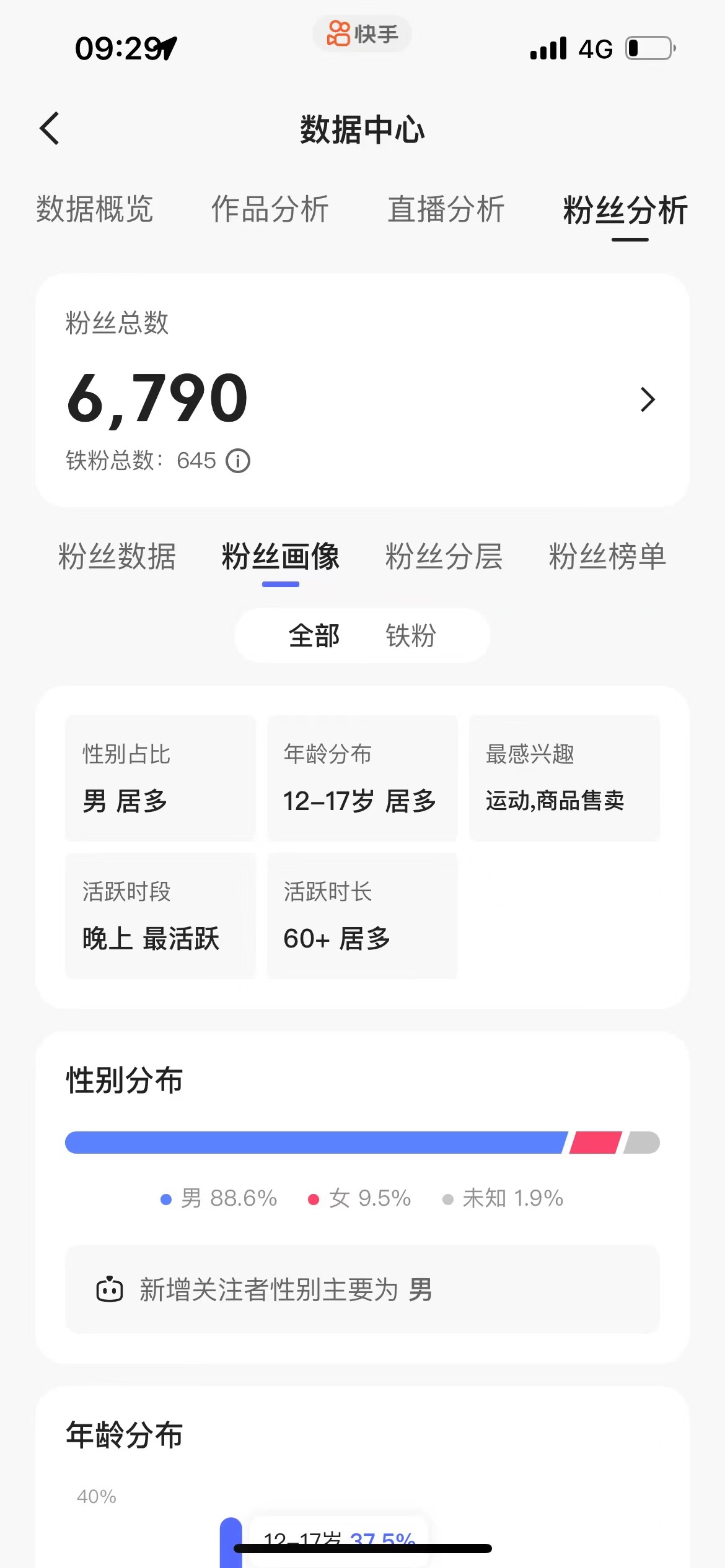Image resolution: width=725 pixels, height=1568 pixels.
Task: Open the 作品分析 tab
Action: tap(270, 209)
